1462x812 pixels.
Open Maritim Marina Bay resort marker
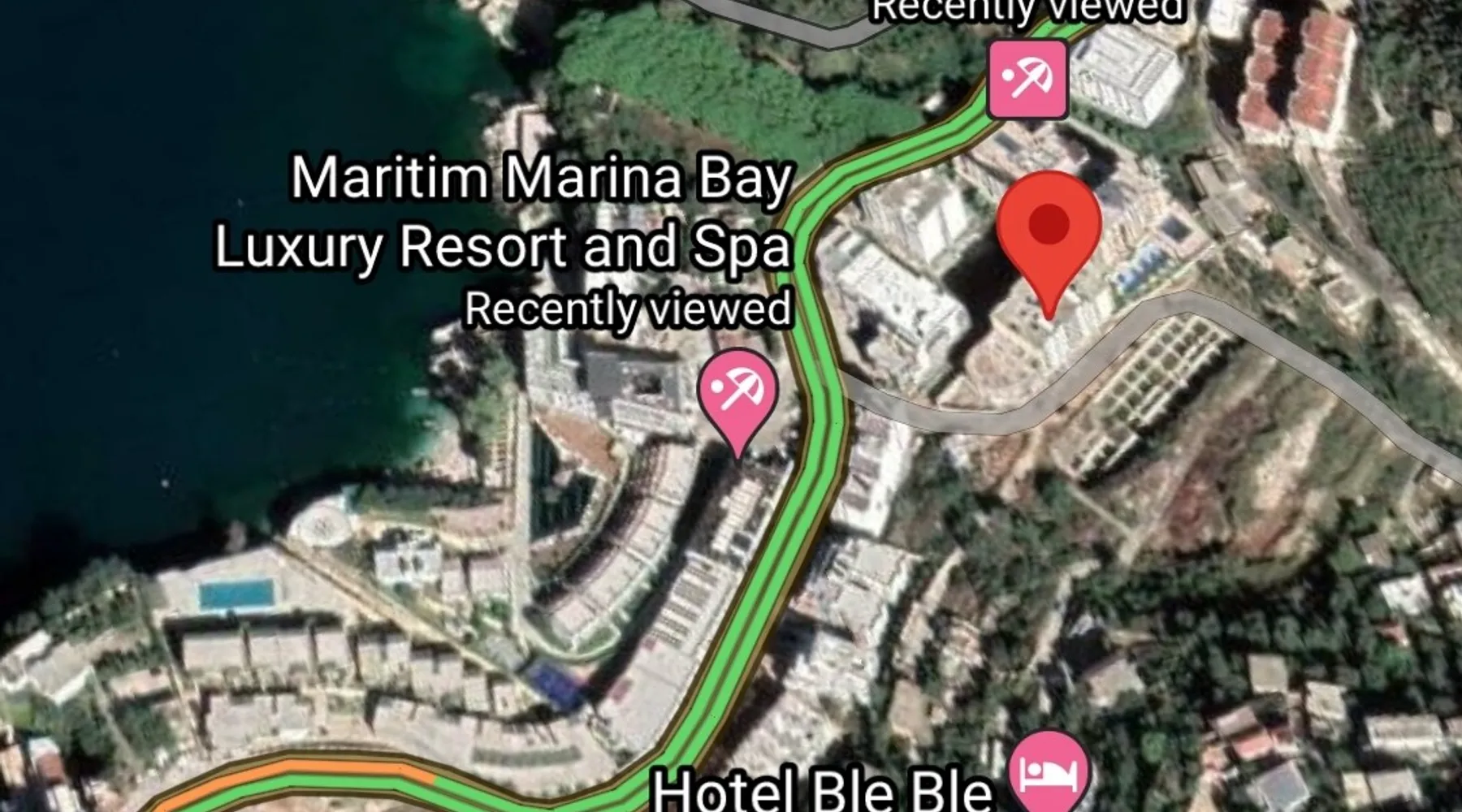(x=737, y=393)
